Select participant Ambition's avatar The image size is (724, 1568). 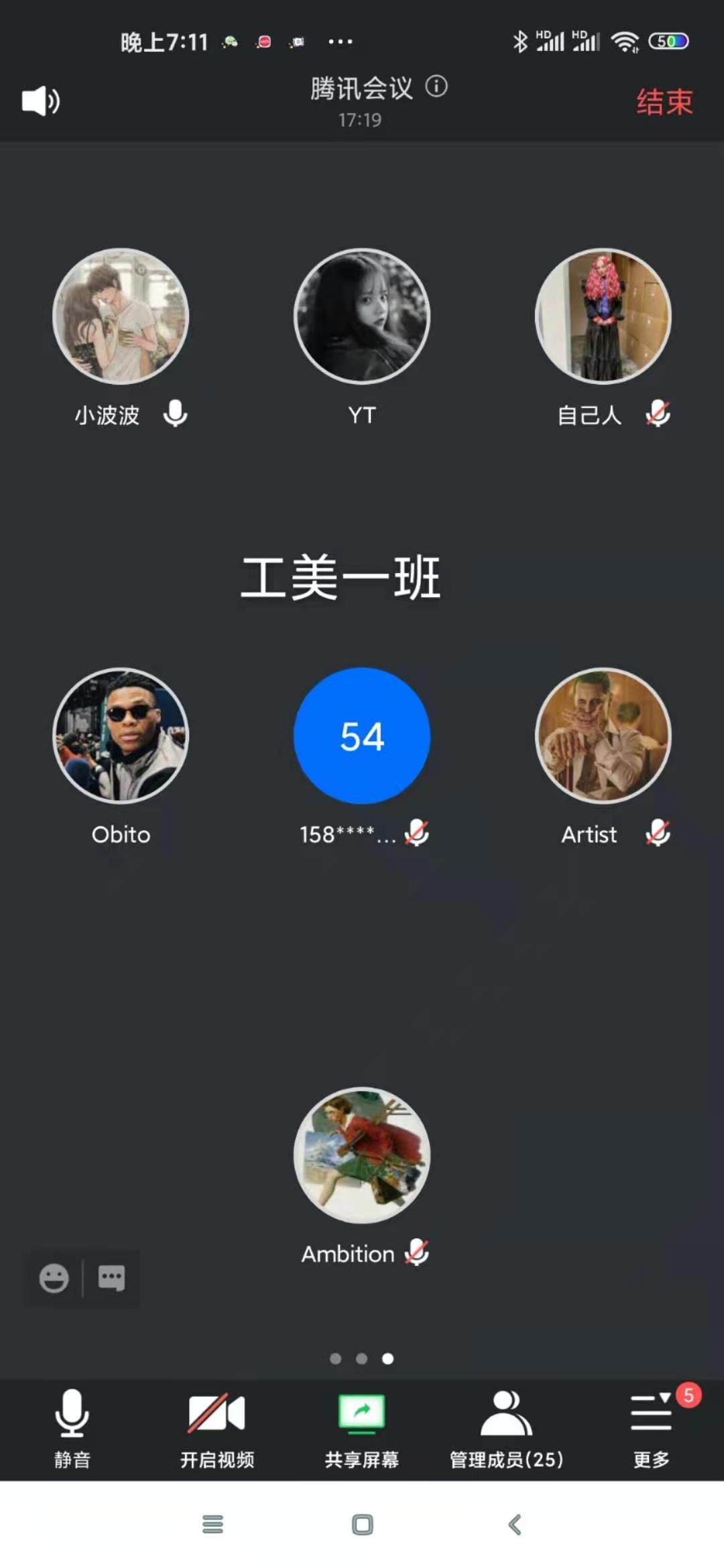(x=362, y=1155)
